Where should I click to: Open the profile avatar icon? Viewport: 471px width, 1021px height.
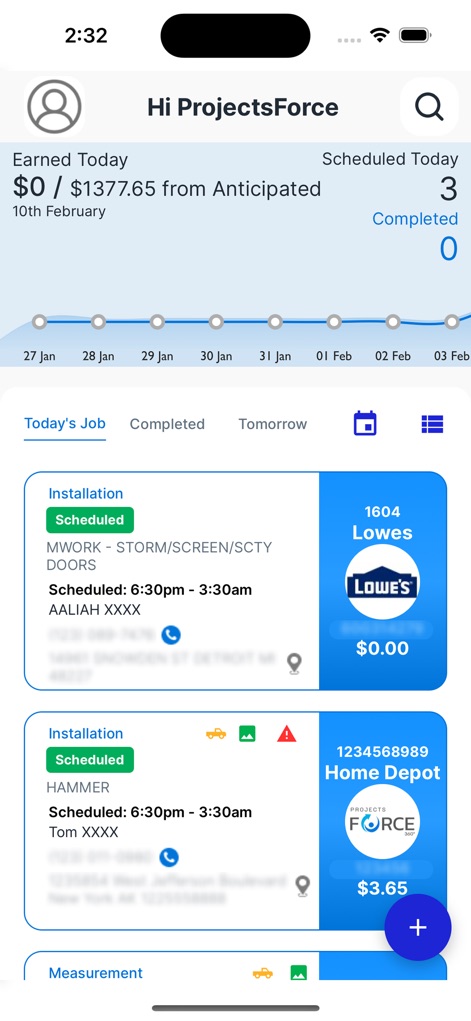point(54,107)
